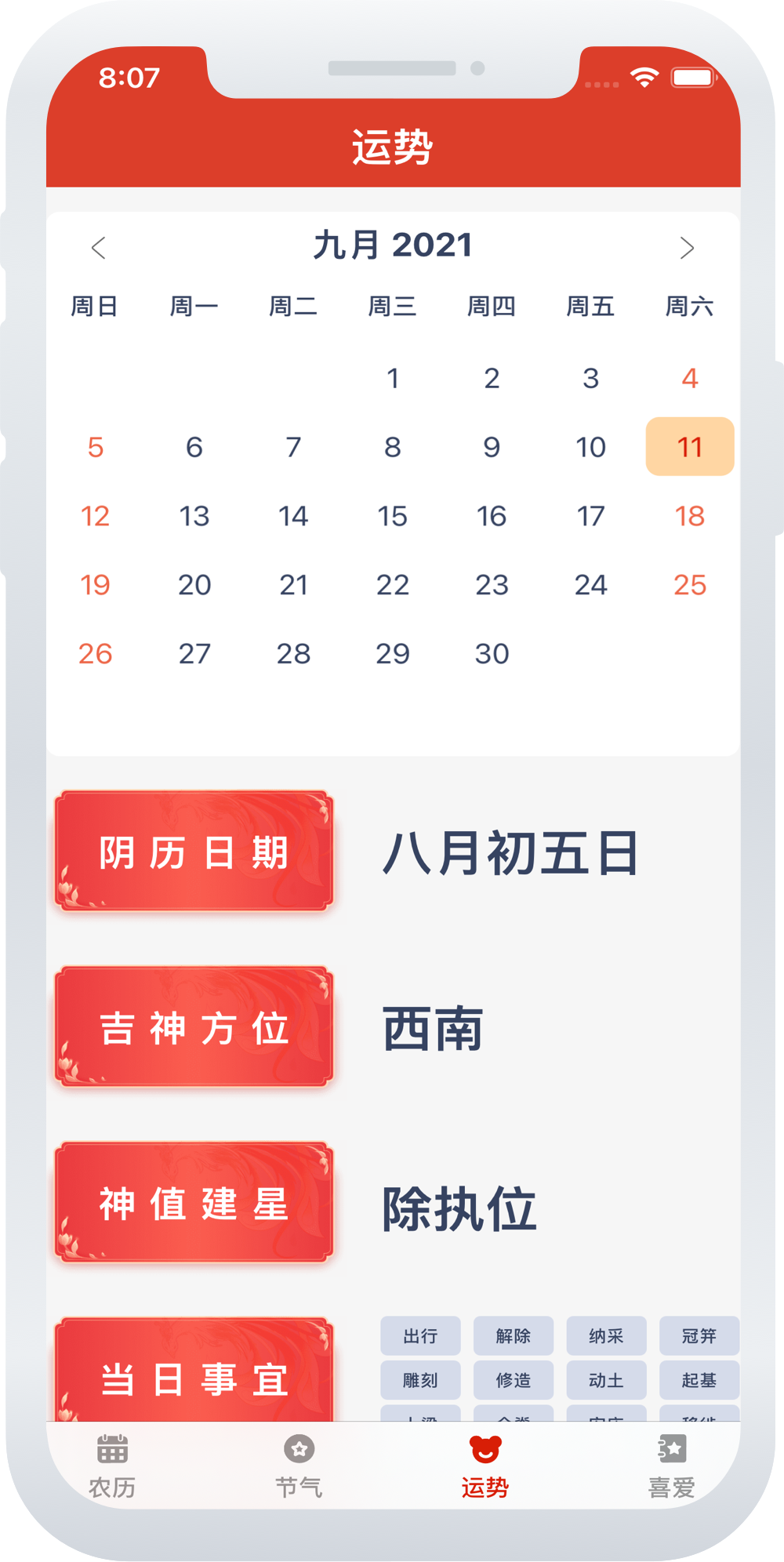The image size is (784, 1562).
Task: Tap the 解除 chip
Action: [x=513, y=1335]
